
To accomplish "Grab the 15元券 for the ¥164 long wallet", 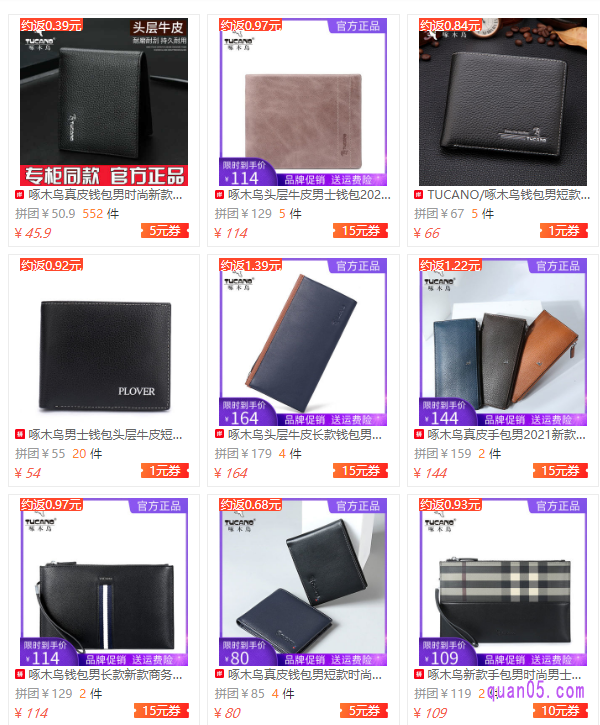I will click(362, 471).
